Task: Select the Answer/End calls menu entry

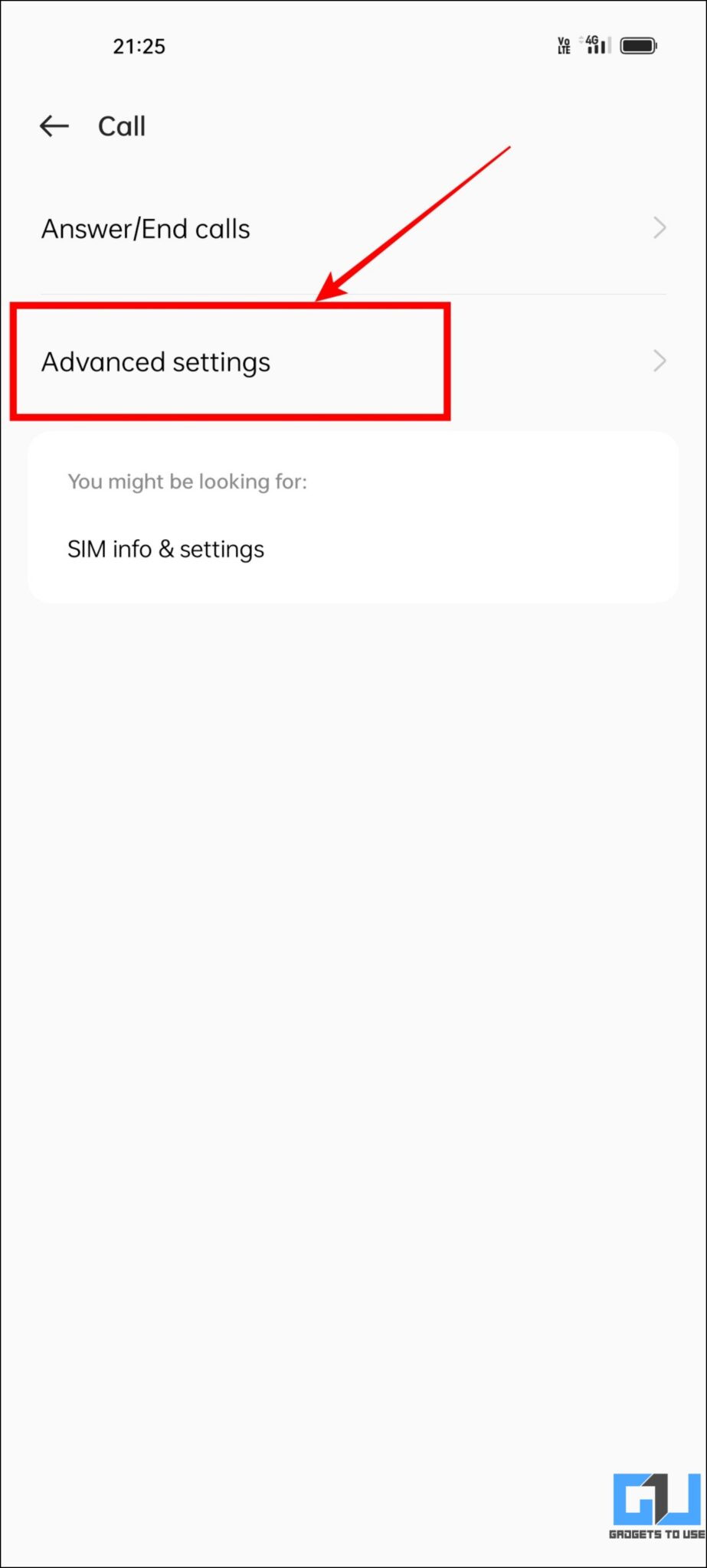Action: (x=146, y=227)
